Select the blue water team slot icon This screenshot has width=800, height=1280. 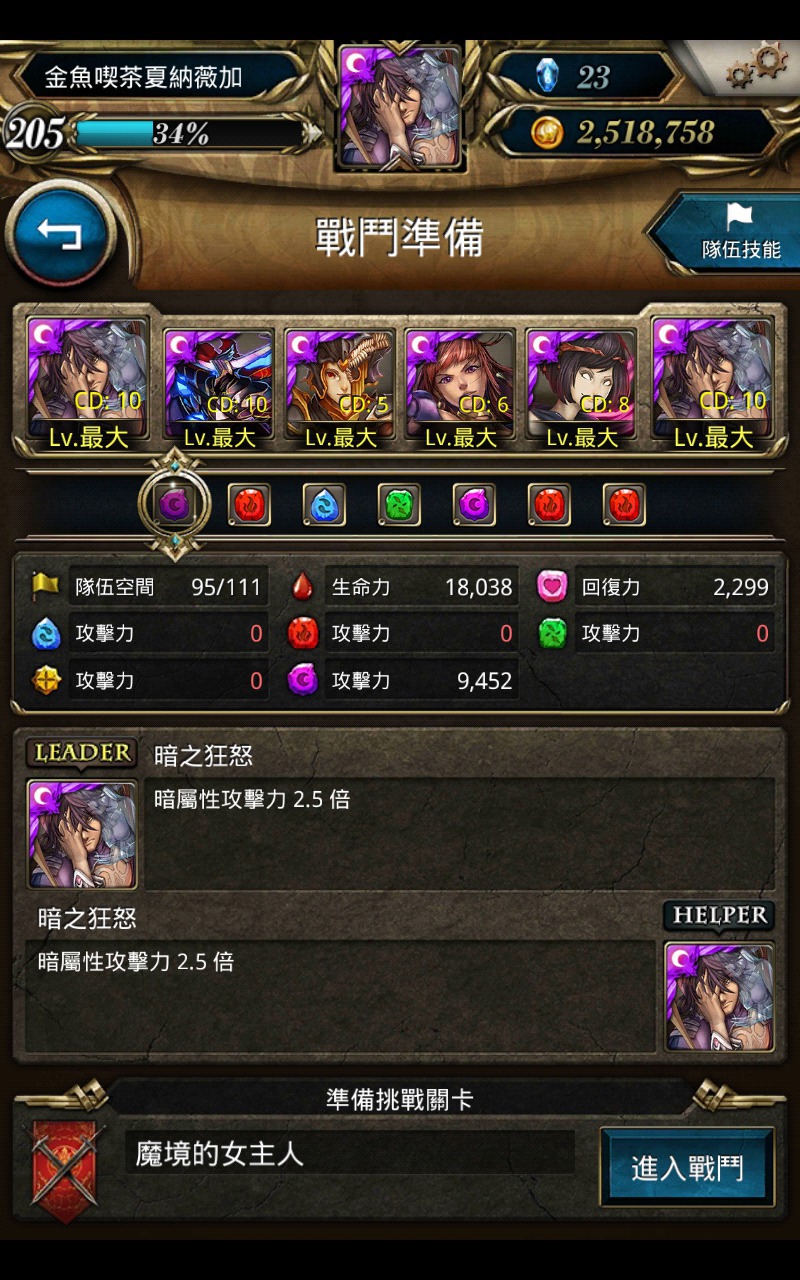click(x=324, y=505)
